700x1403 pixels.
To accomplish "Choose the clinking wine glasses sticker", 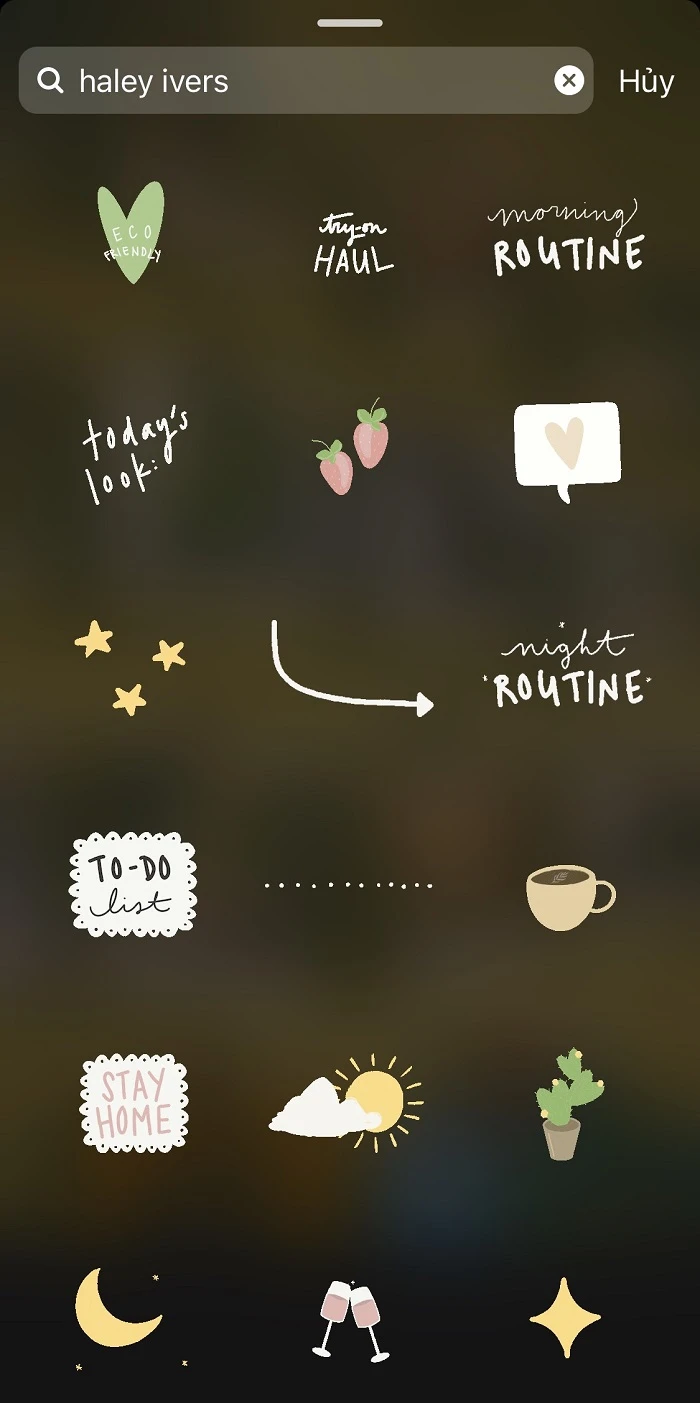I will (351, 1320).
